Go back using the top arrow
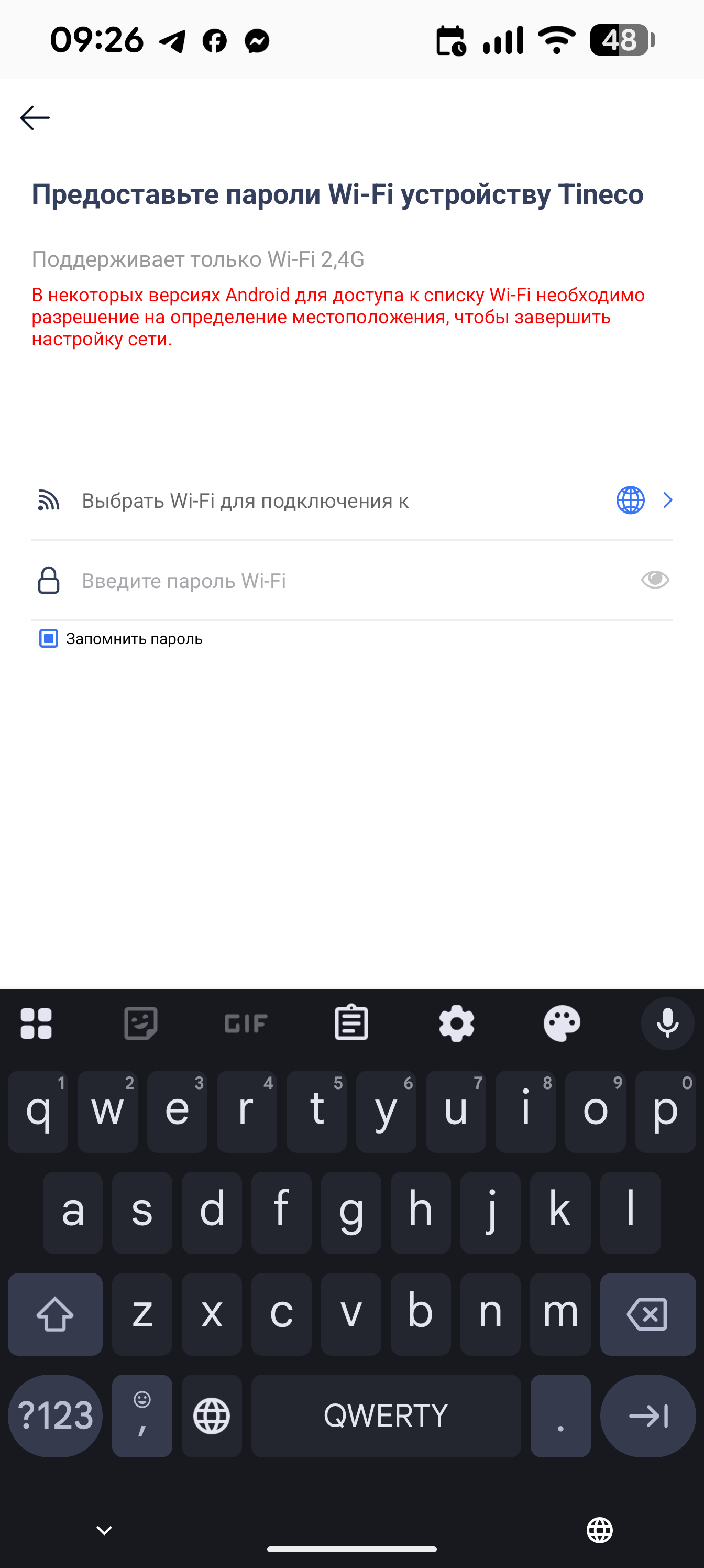 (35, 117)
